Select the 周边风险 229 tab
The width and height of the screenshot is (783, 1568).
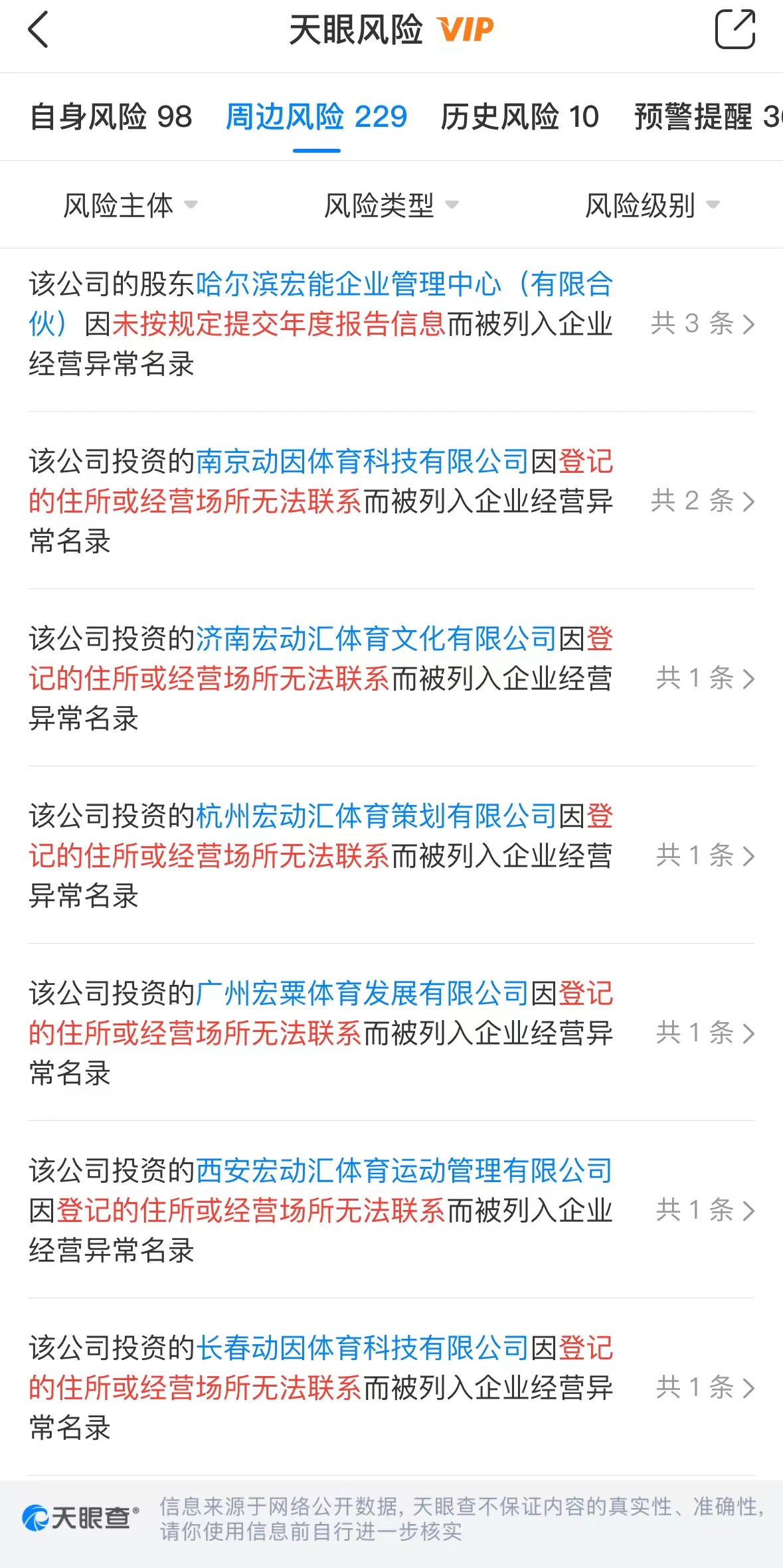click(x=316, y=117)
